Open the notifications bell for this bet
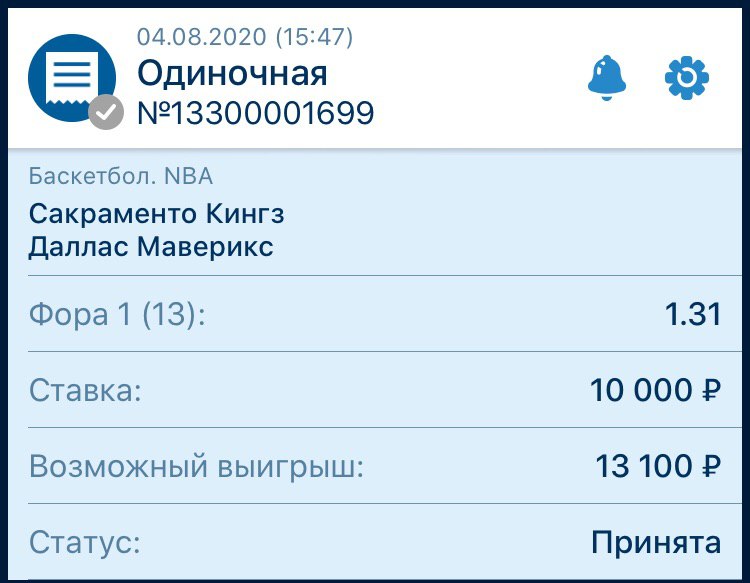 click(x=606, y=77)
